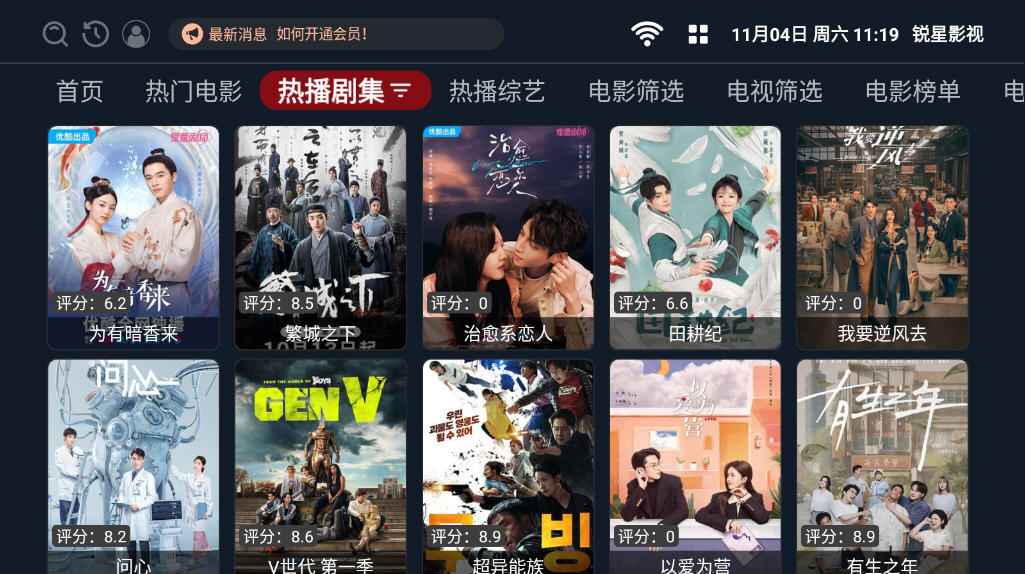Screen dimensions: 1025x574
Task: Open the drama 繁城之下
Action: coord(320,236)
